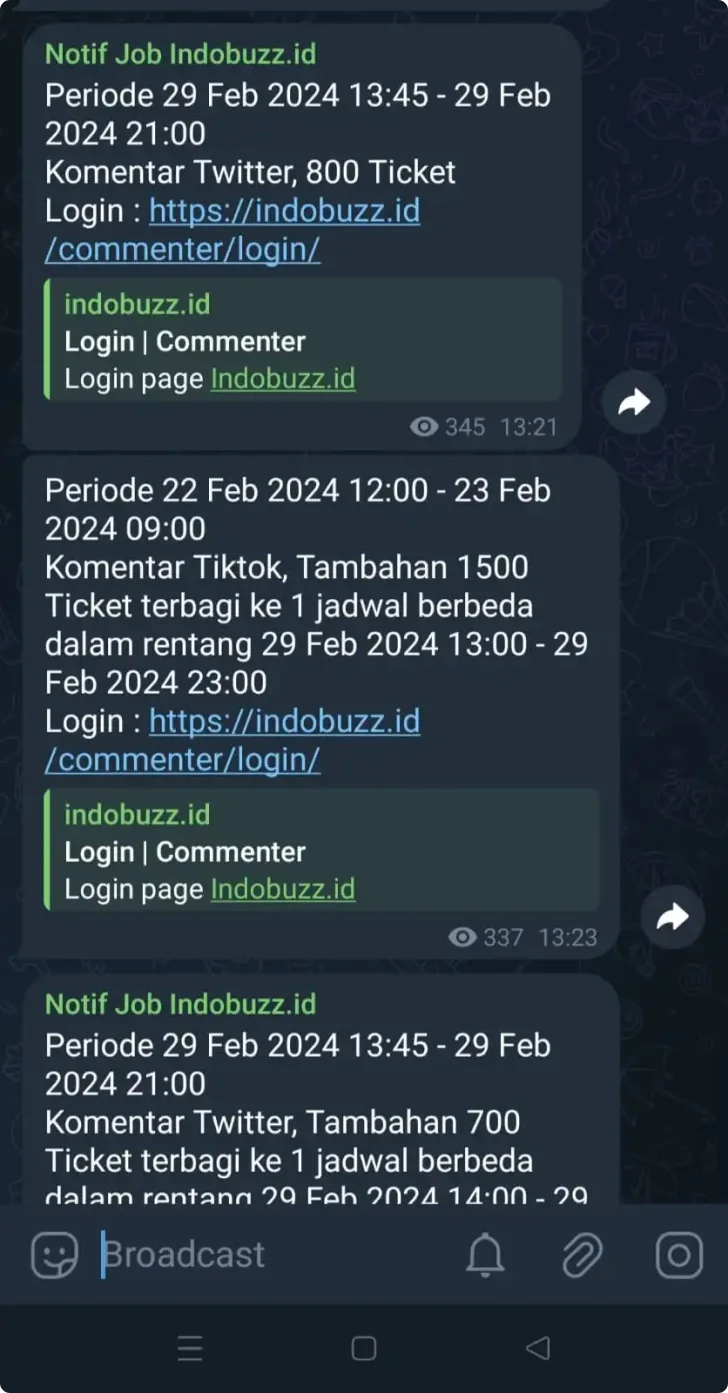Focus the Broadcast message field

tap(270, 1255)
